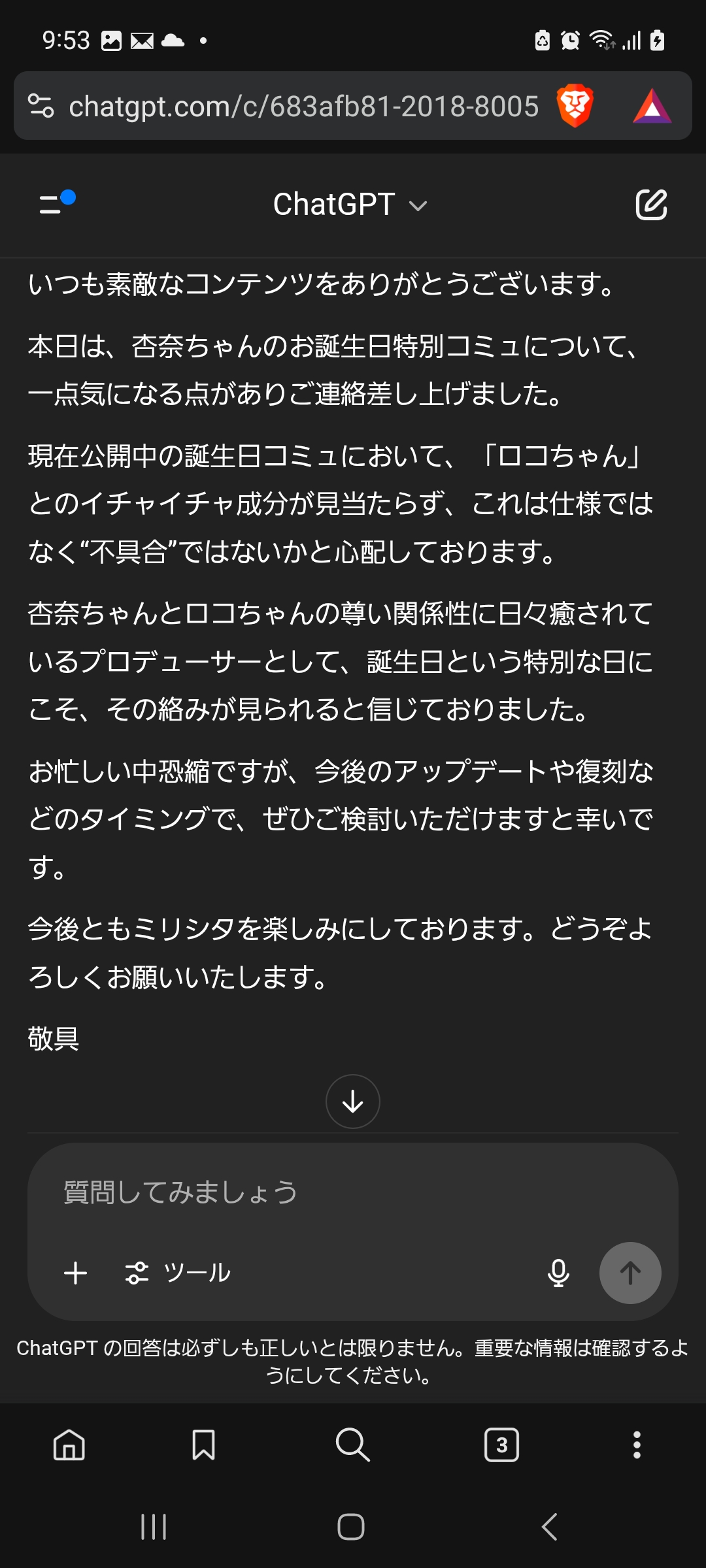This screenshot has height=1568, width=706.
Task: Open browser bookmarks
Action: (x=203, y=1445)
